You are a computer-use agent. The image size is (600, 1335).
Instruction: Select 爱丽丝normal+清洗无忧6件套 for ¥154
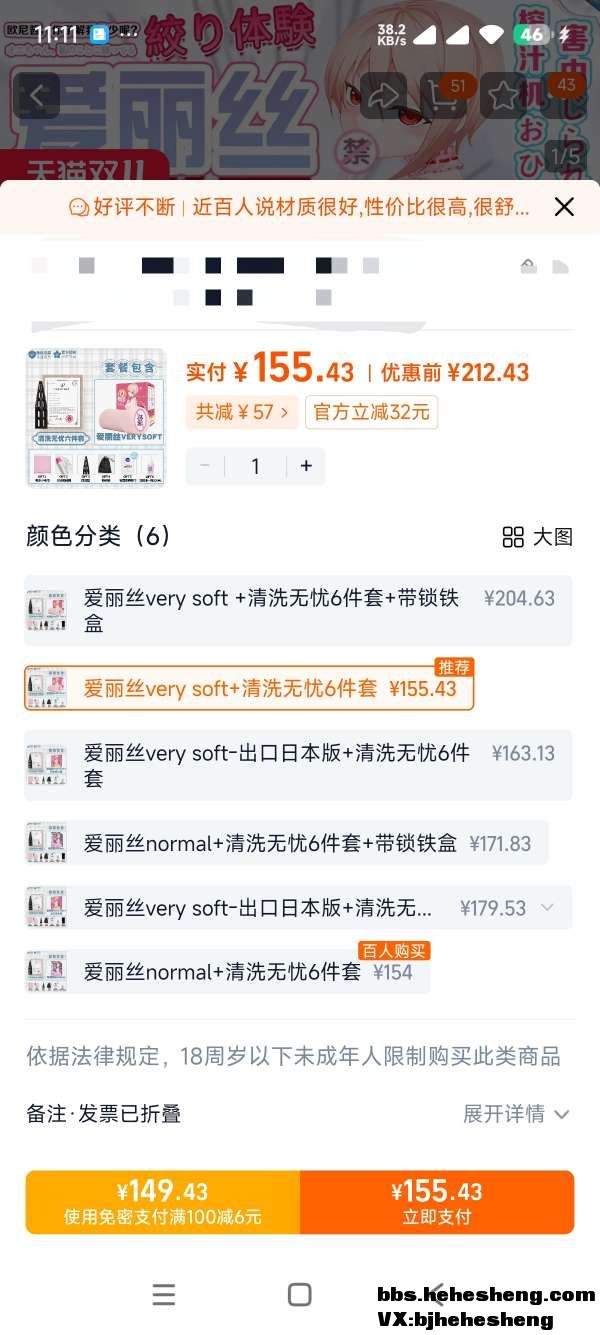228,971
